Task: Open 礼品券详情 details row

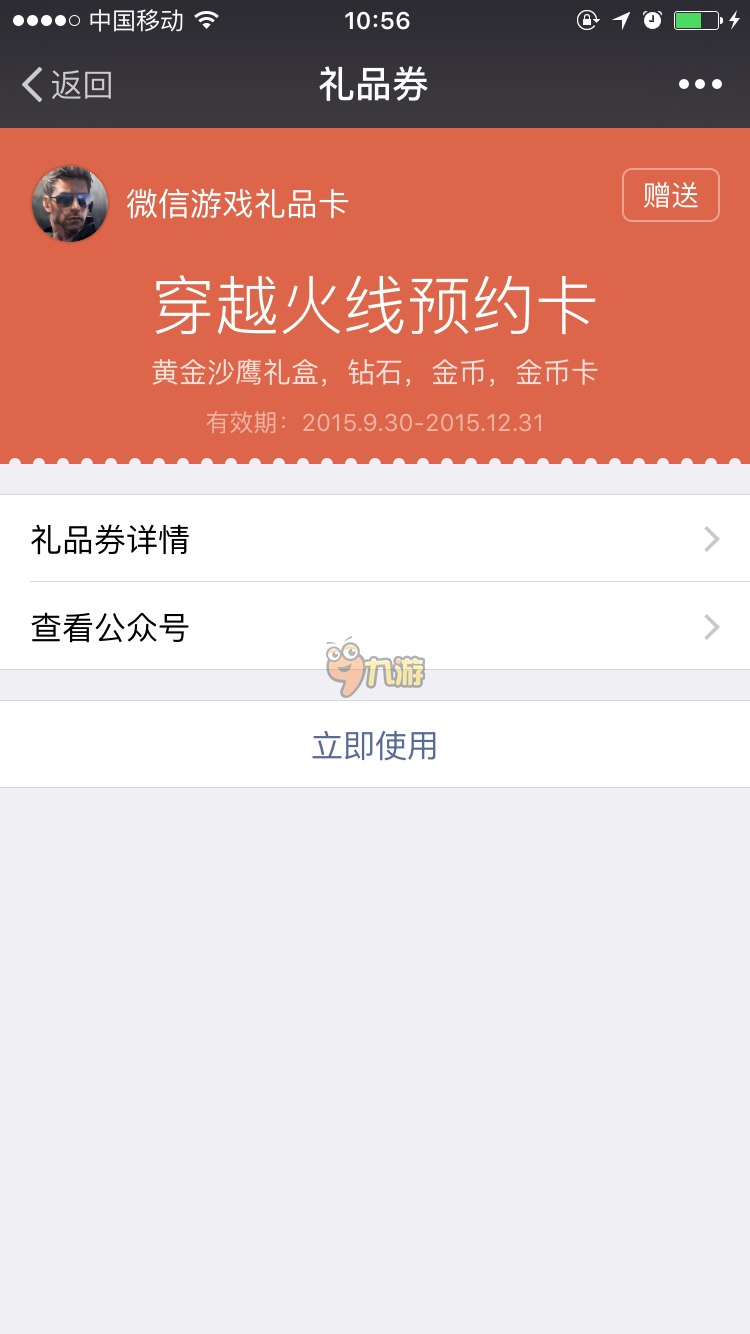Action: point(375,540)
